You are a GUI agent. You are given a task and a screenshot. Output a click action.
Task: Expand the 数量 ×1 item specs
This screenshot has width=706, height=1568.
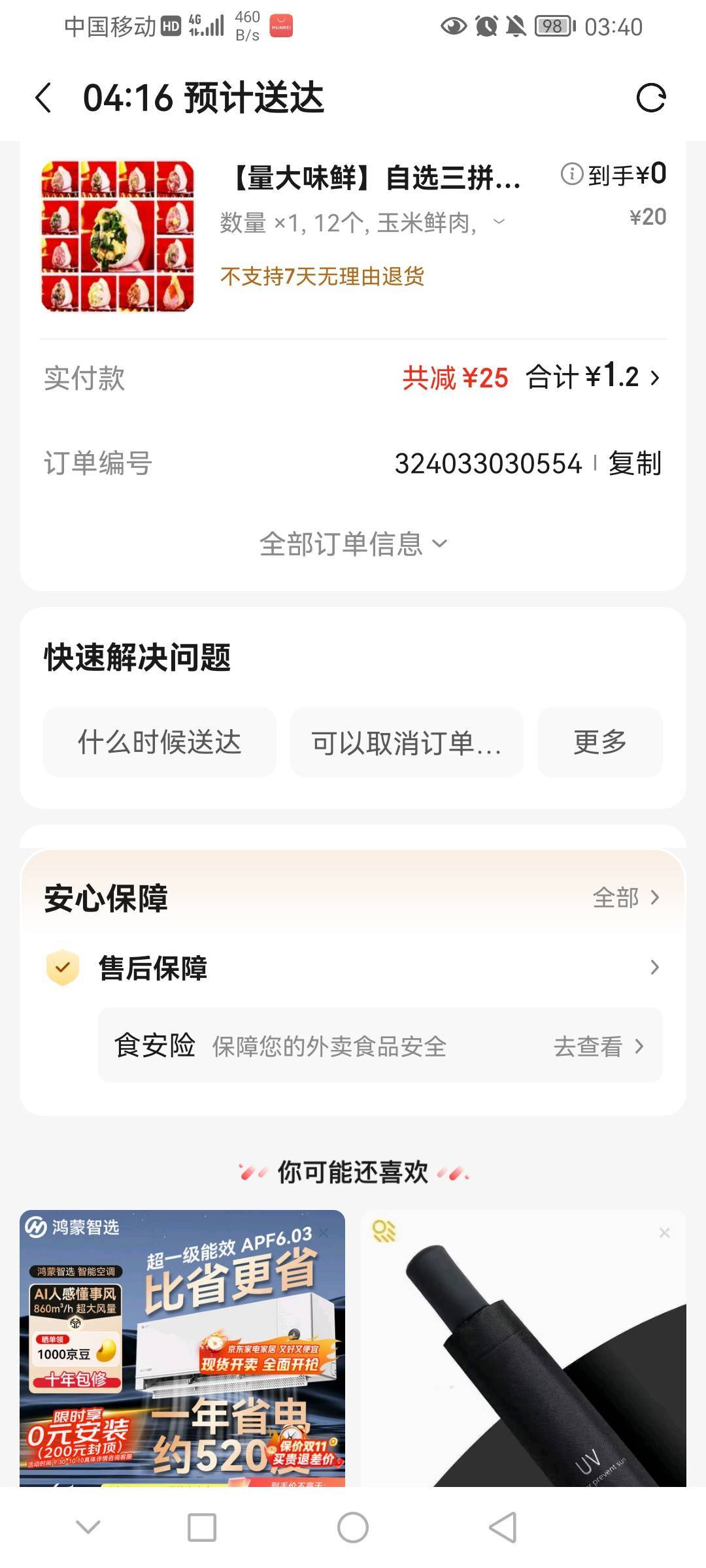tap(499, 222)
